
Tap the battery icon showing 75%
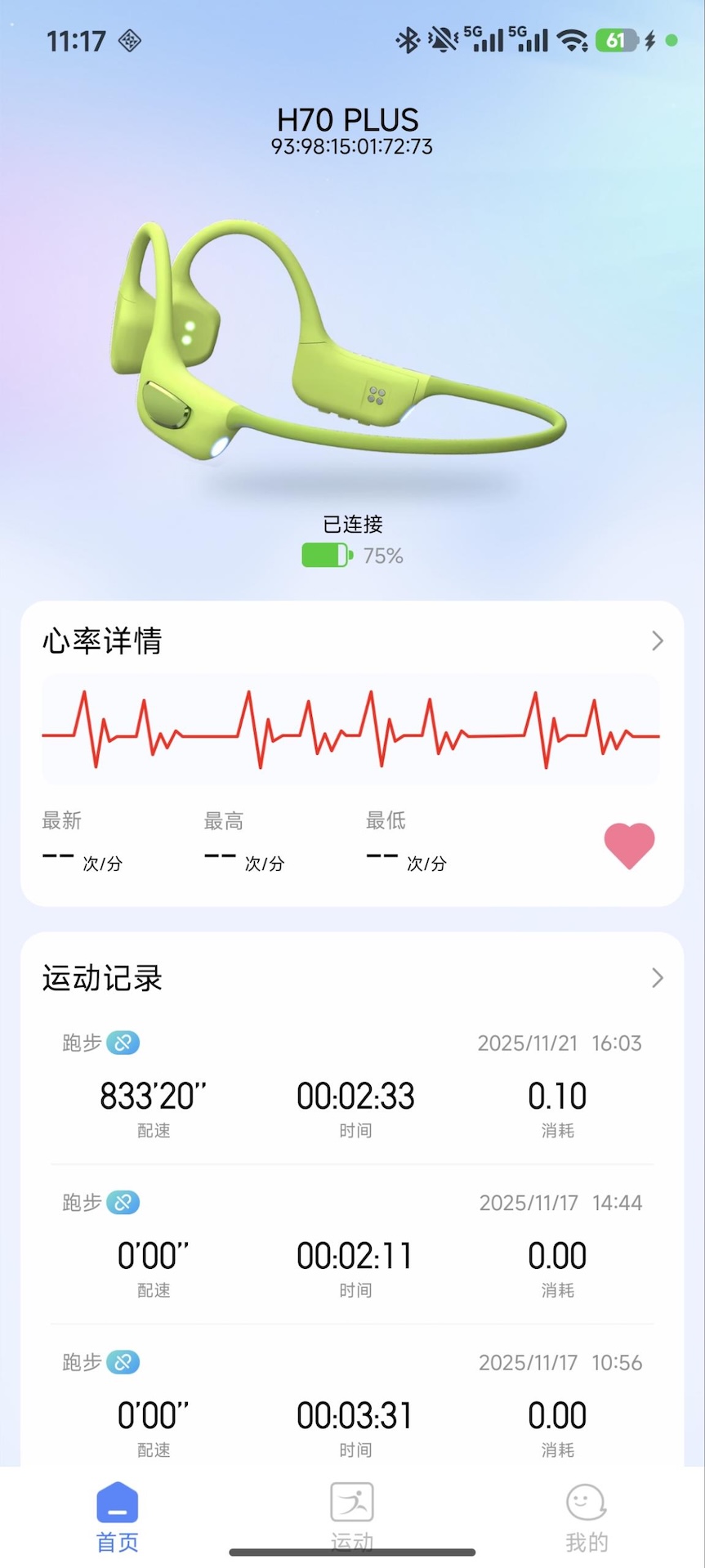[x=325, y=555]
